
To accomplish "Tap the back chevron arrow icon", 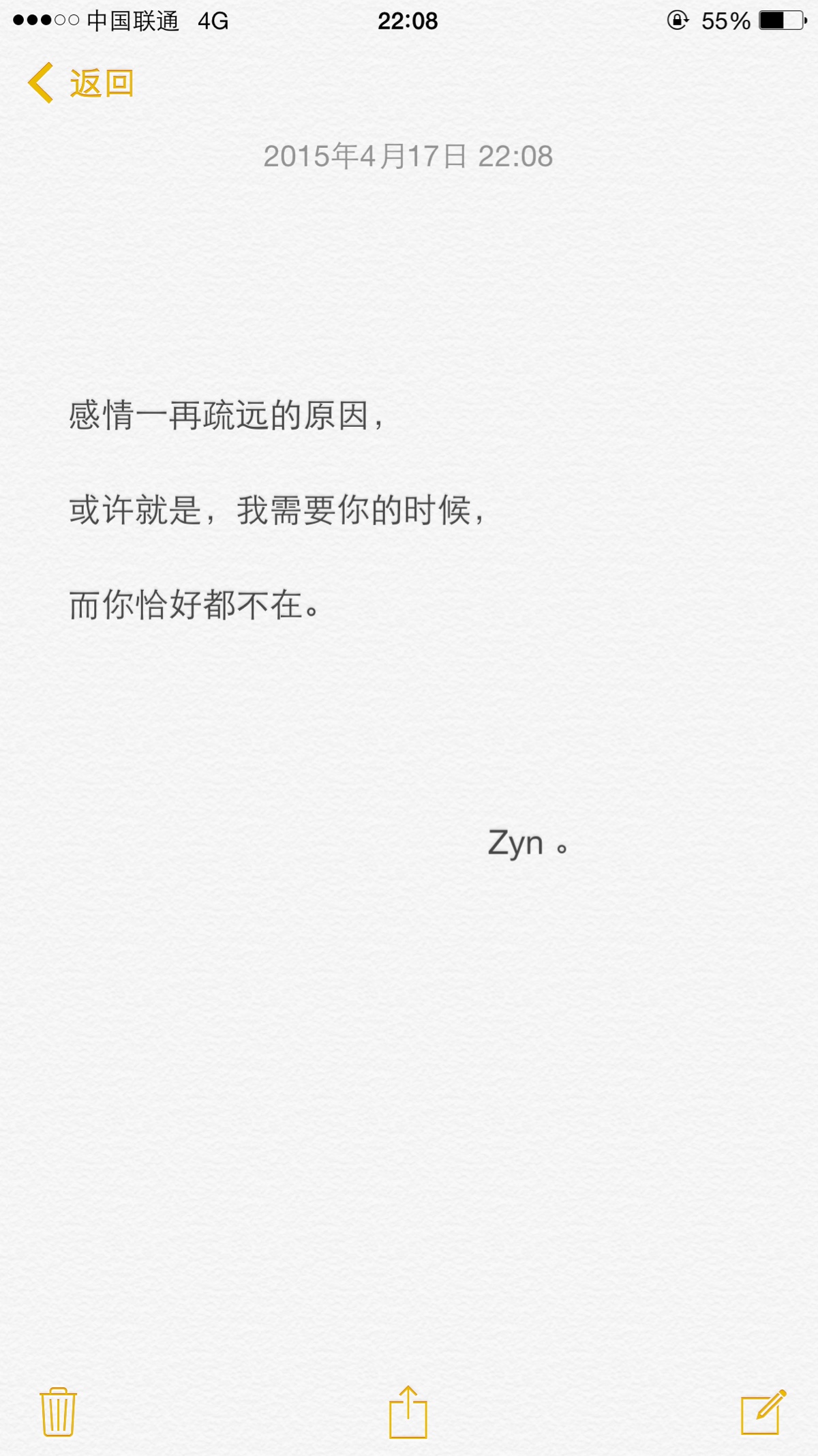I will pyautogui.click(x=39, y=83).
